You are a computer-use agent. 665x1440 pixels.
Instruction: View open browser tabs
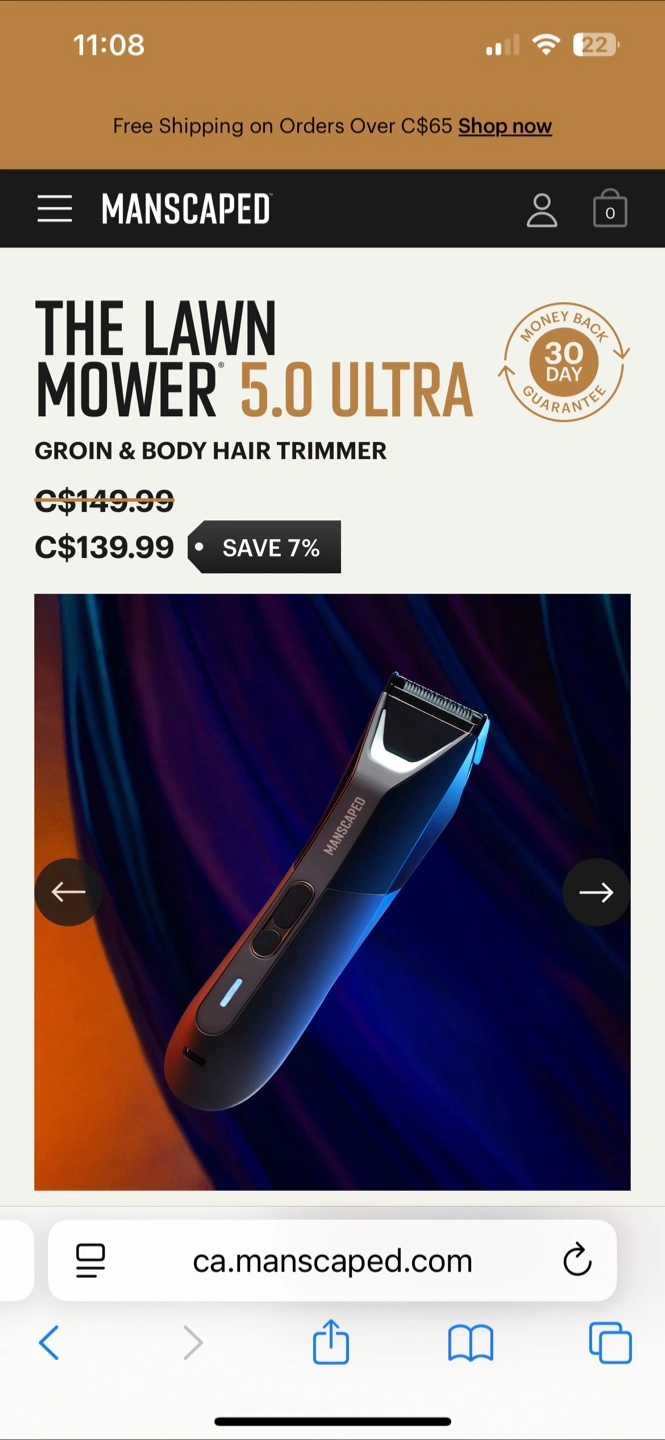point(610,1343)
